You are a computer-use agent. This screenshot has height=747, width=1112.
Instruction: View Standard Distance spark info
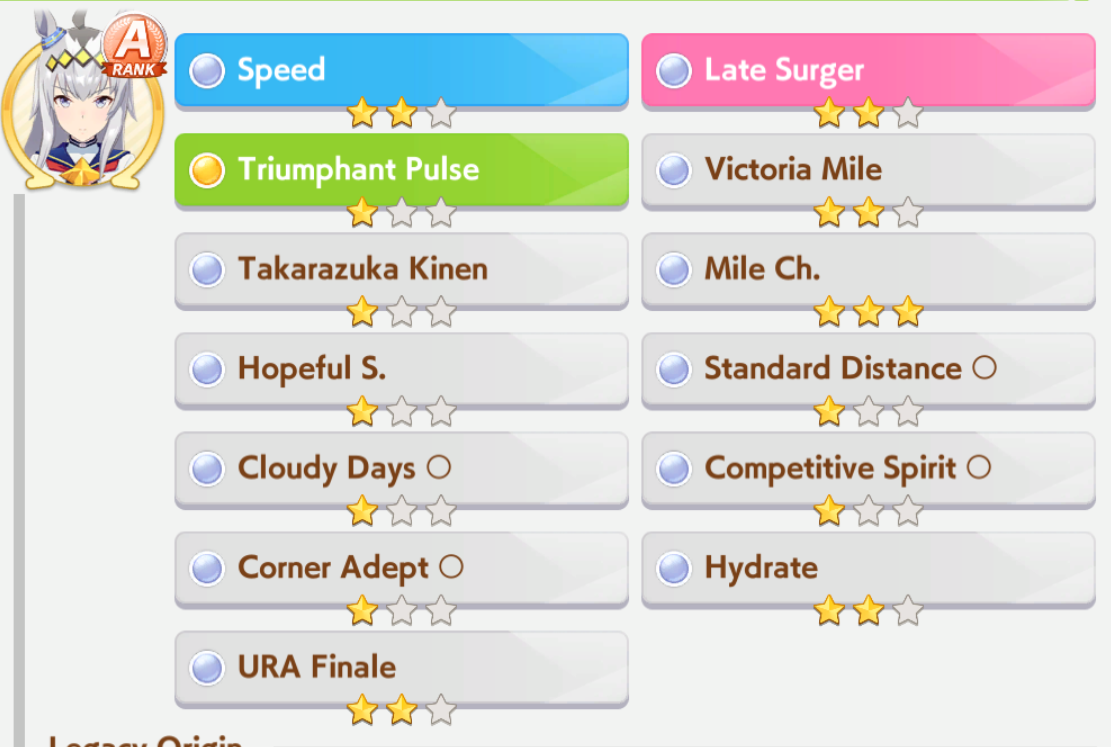click(x=867, y=368)
